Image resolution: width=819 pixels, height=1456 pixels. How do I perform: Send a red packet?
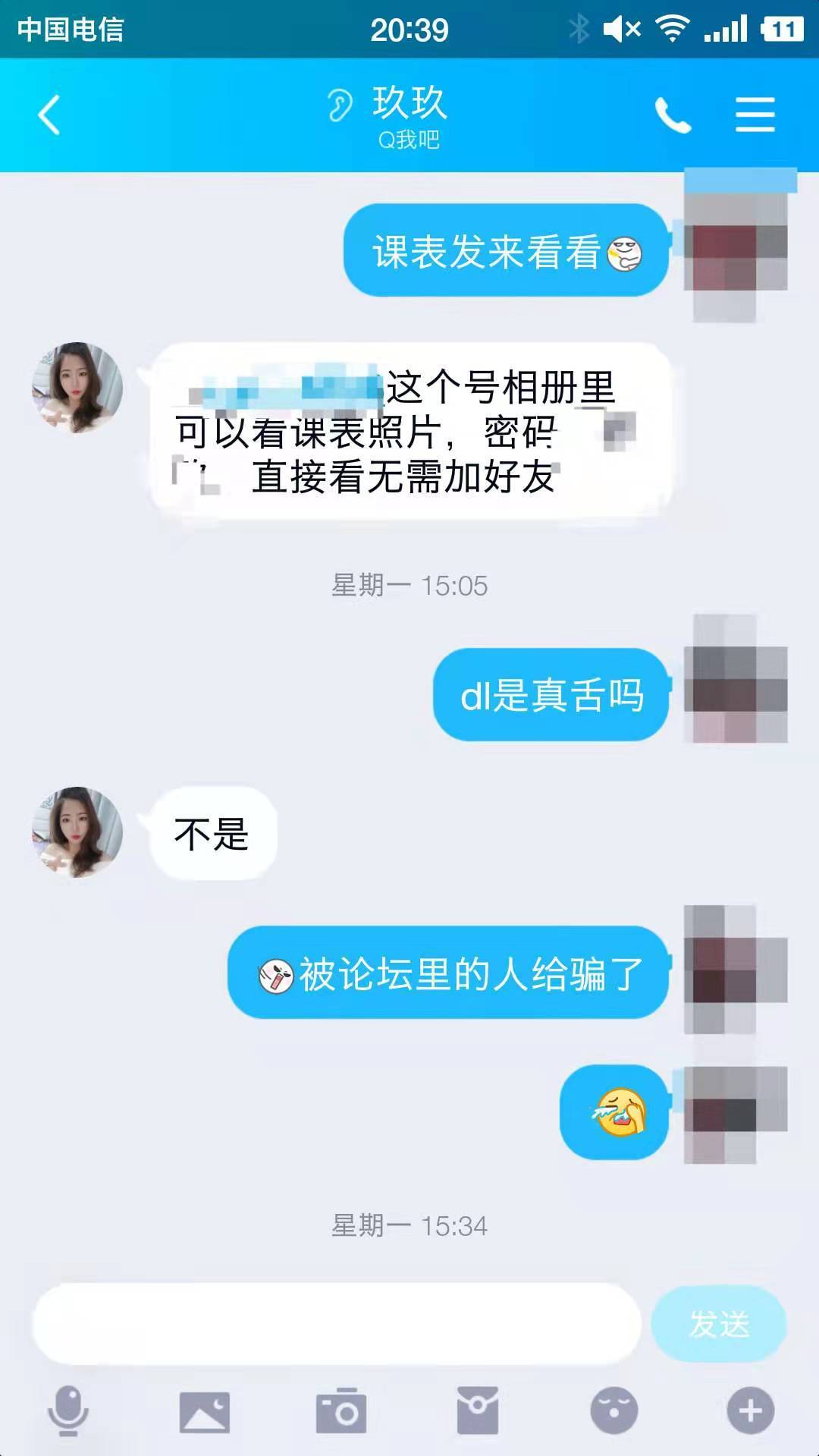478,1410
